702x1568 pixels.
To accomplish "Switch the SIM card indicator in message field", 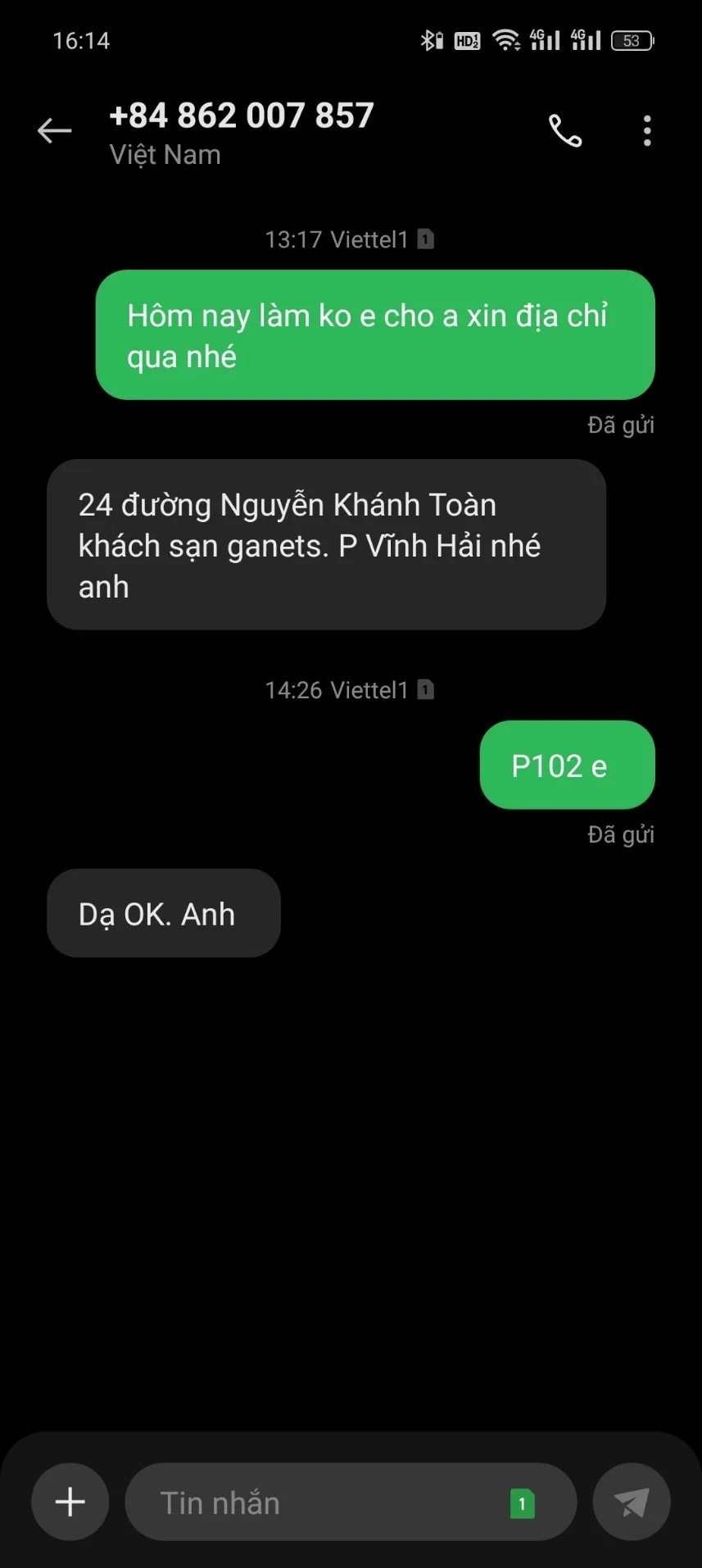I will tap(522, 1503).
